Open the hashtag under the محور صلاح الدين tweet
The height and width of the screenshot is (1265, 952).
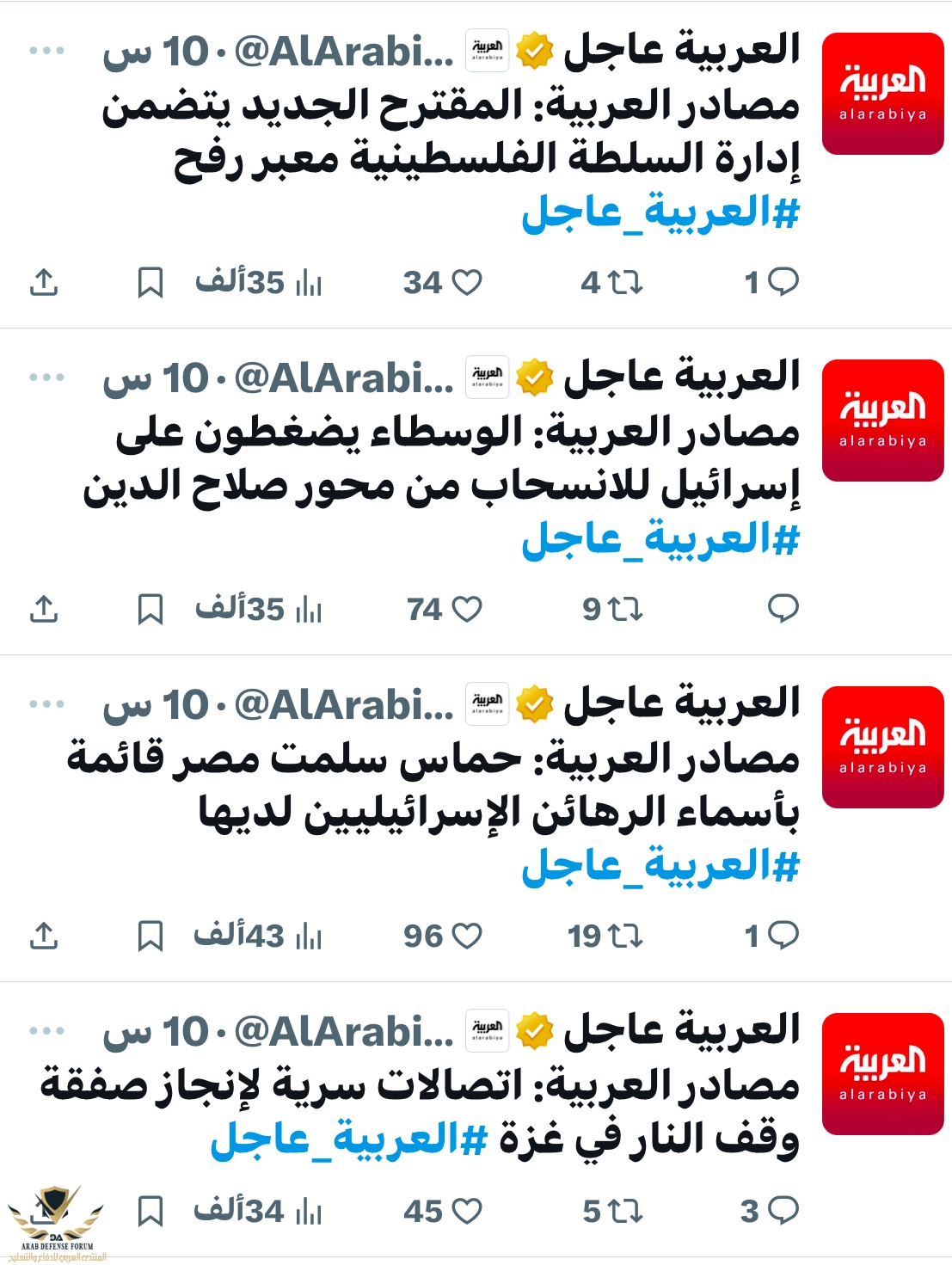pos(660,540)
